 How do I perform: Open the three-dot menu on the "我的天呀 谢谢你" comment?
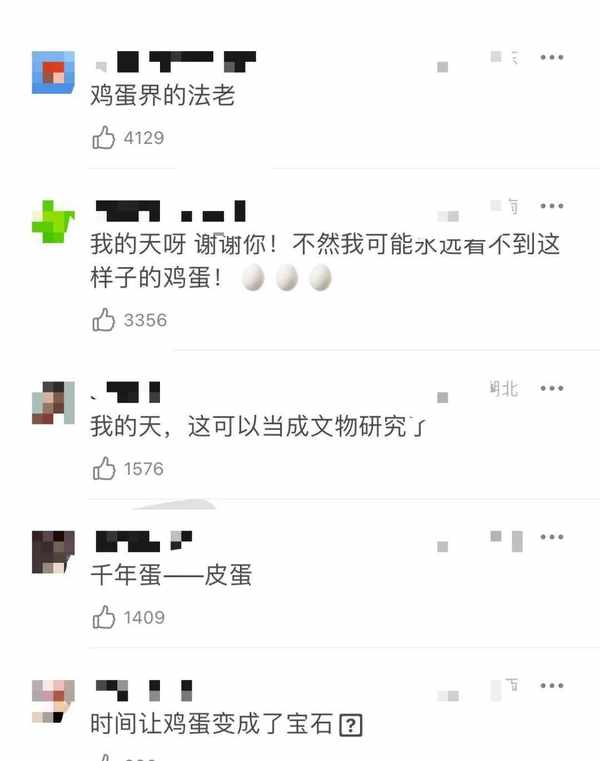[x=552, y=206]
